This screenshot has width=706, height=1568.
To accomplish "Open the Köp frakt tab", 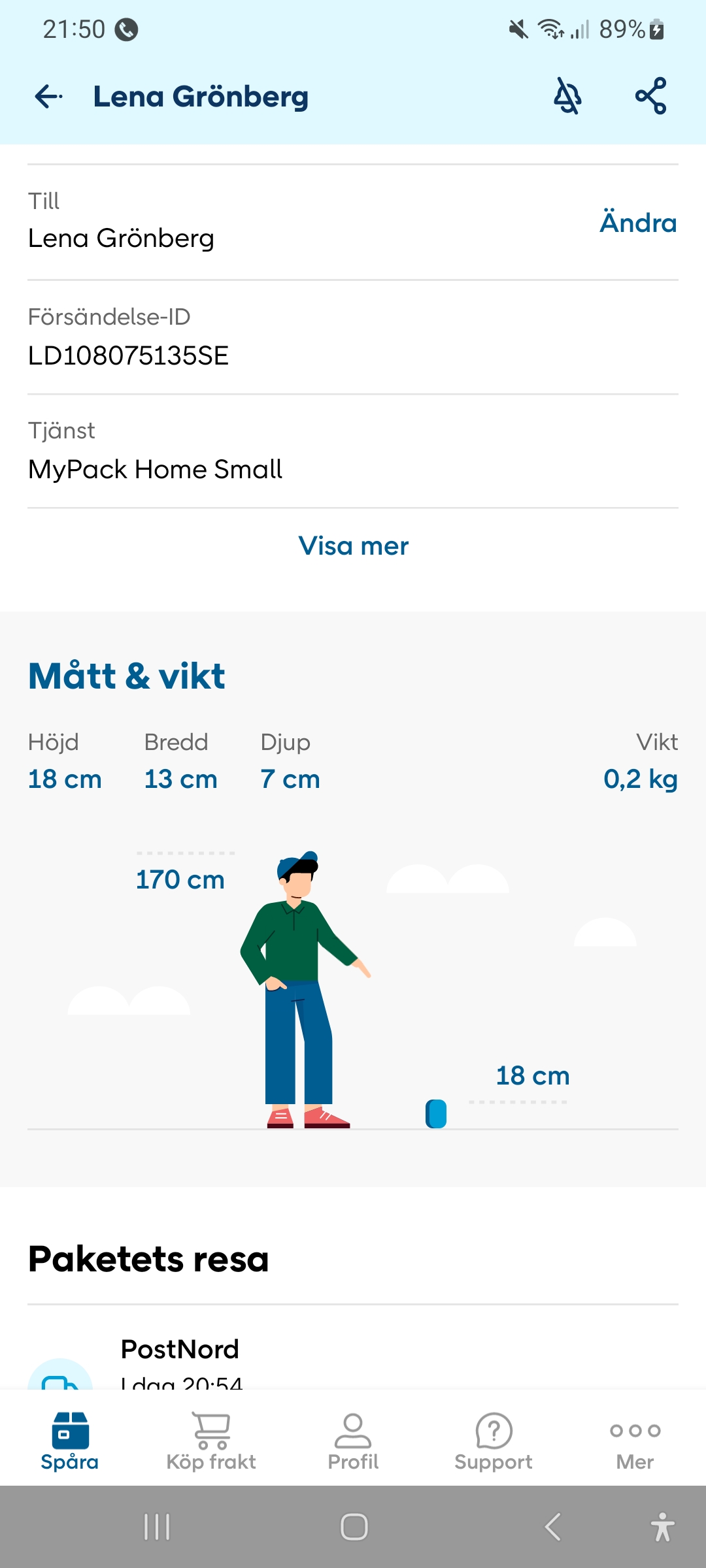I will (210, 1440).
